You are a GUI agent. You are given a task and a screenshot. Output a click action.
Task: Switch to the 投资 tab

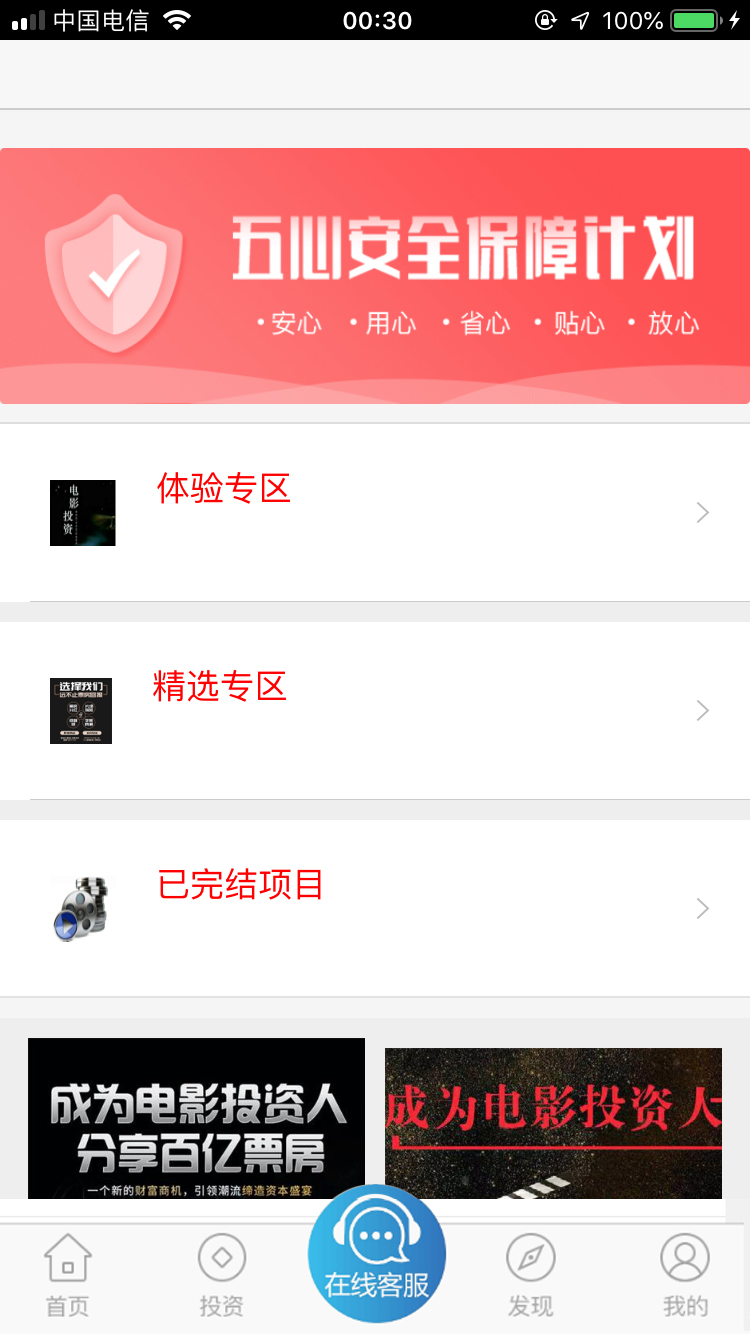[x=221, y=1275]
